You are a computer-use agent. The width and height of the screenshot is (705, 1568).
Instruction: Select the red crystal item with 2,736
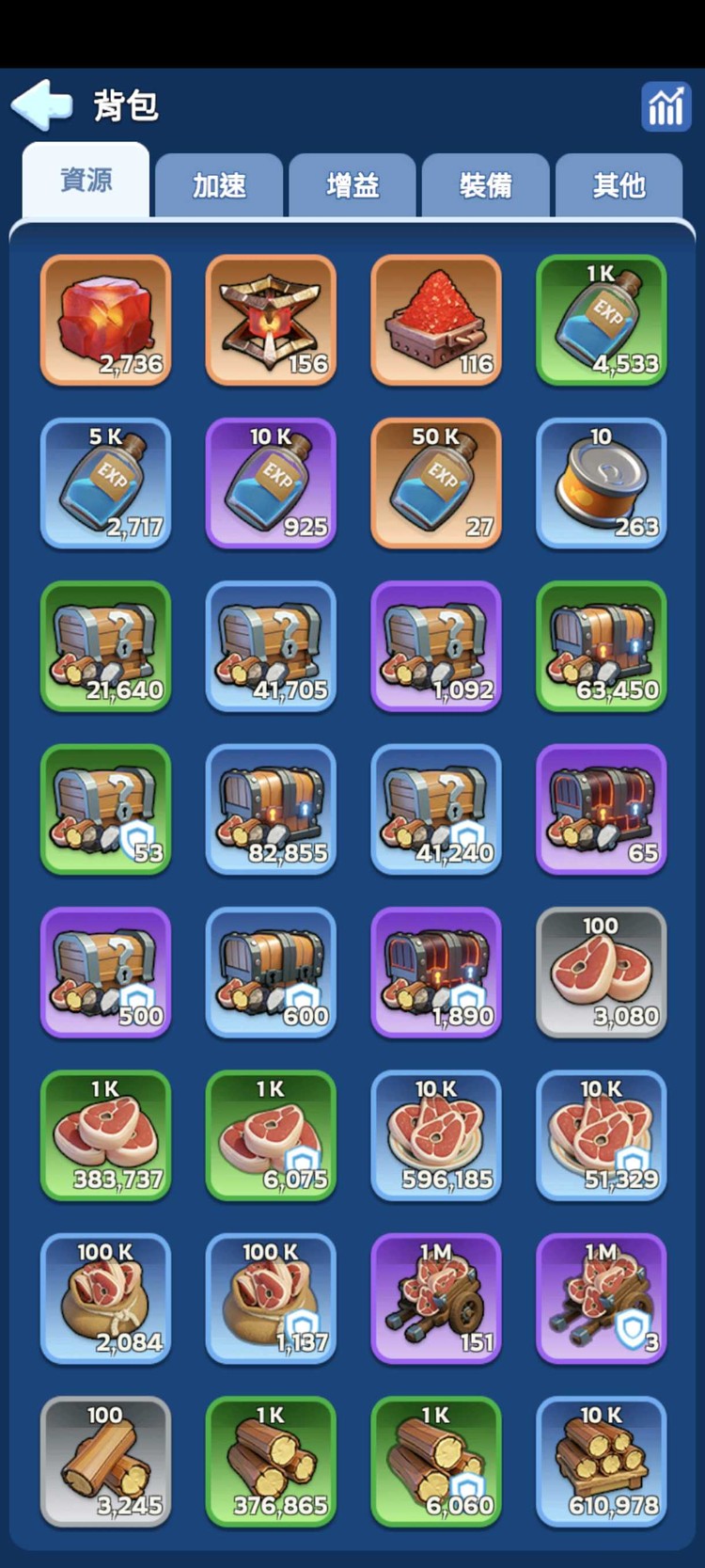point(106,320)
